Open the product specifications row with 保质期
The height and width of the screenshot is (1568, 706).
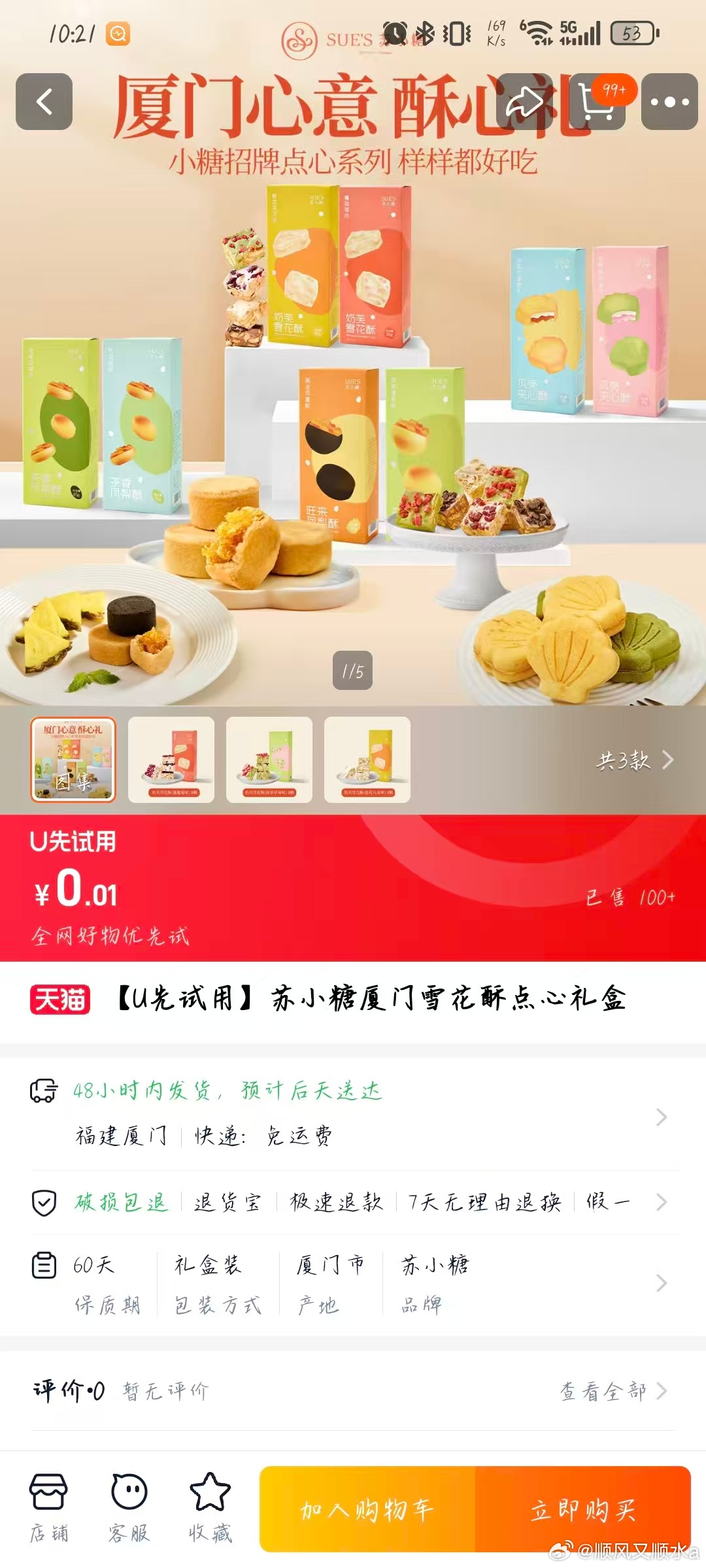click(x=353, y=1284)
